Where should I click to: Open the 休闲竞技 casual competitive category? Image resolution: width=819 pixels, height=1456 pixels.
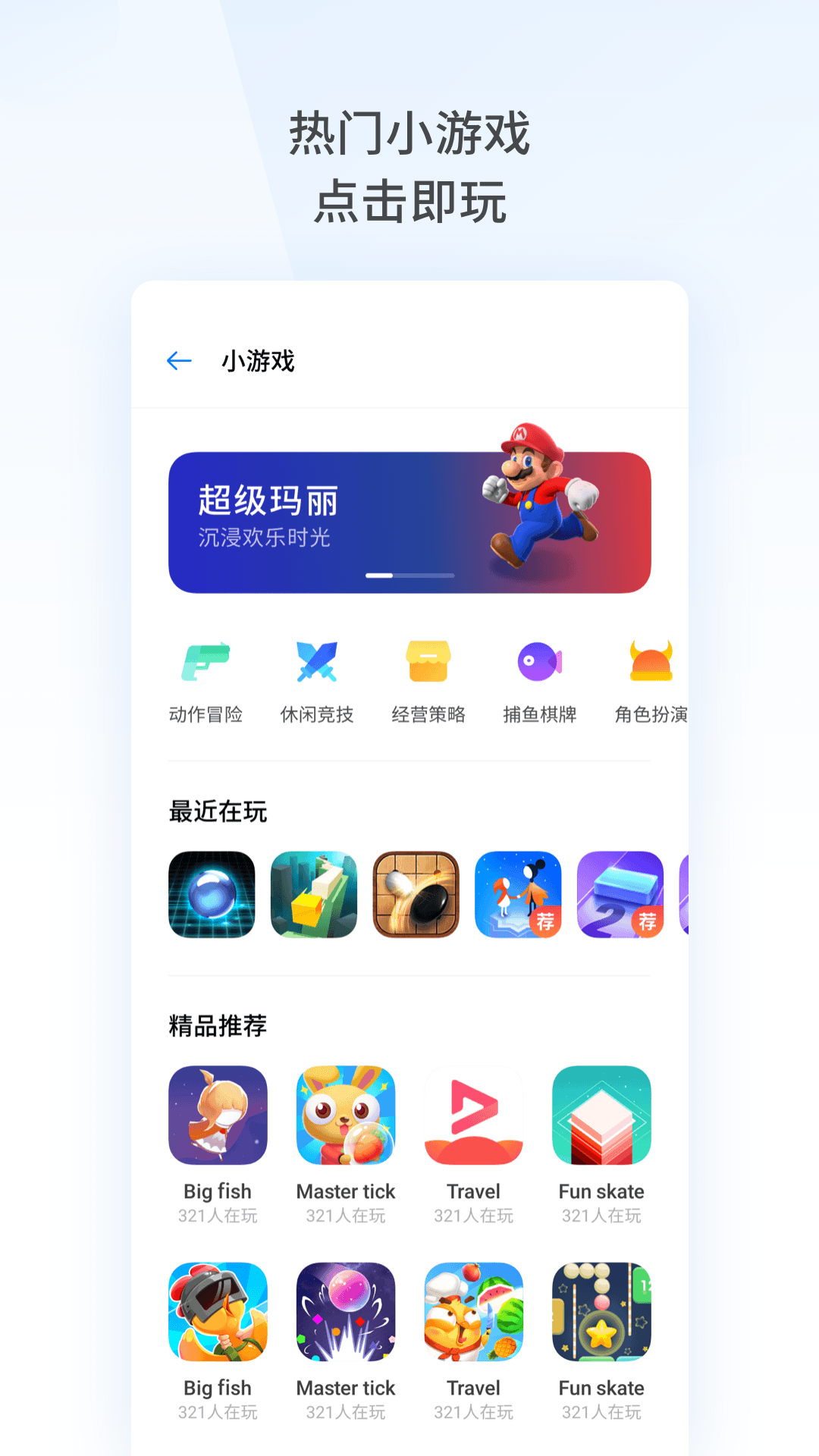point(316,679)
